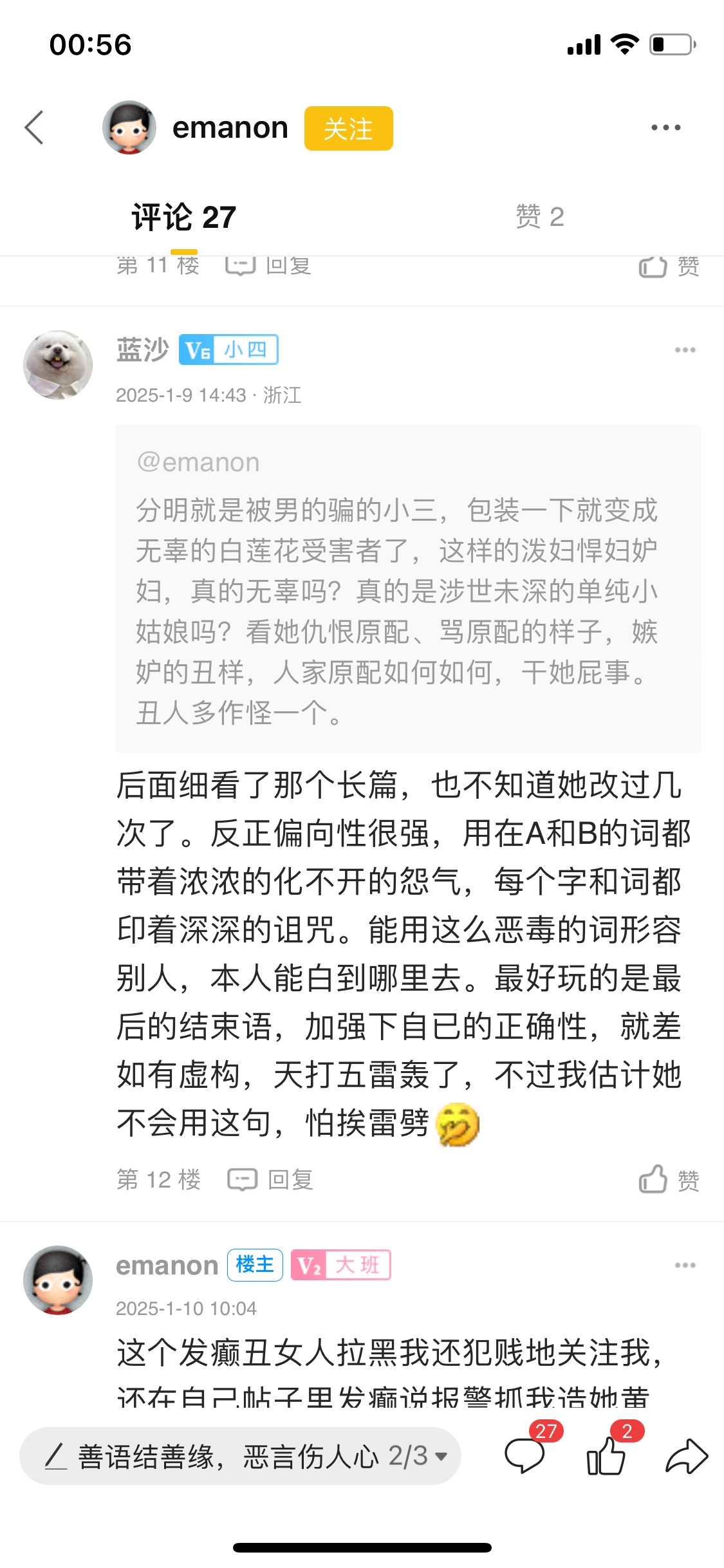The image size is (724, 1568).
Task: Open more options on emanon's 10:04 comment
Action: coord(685,1265)
